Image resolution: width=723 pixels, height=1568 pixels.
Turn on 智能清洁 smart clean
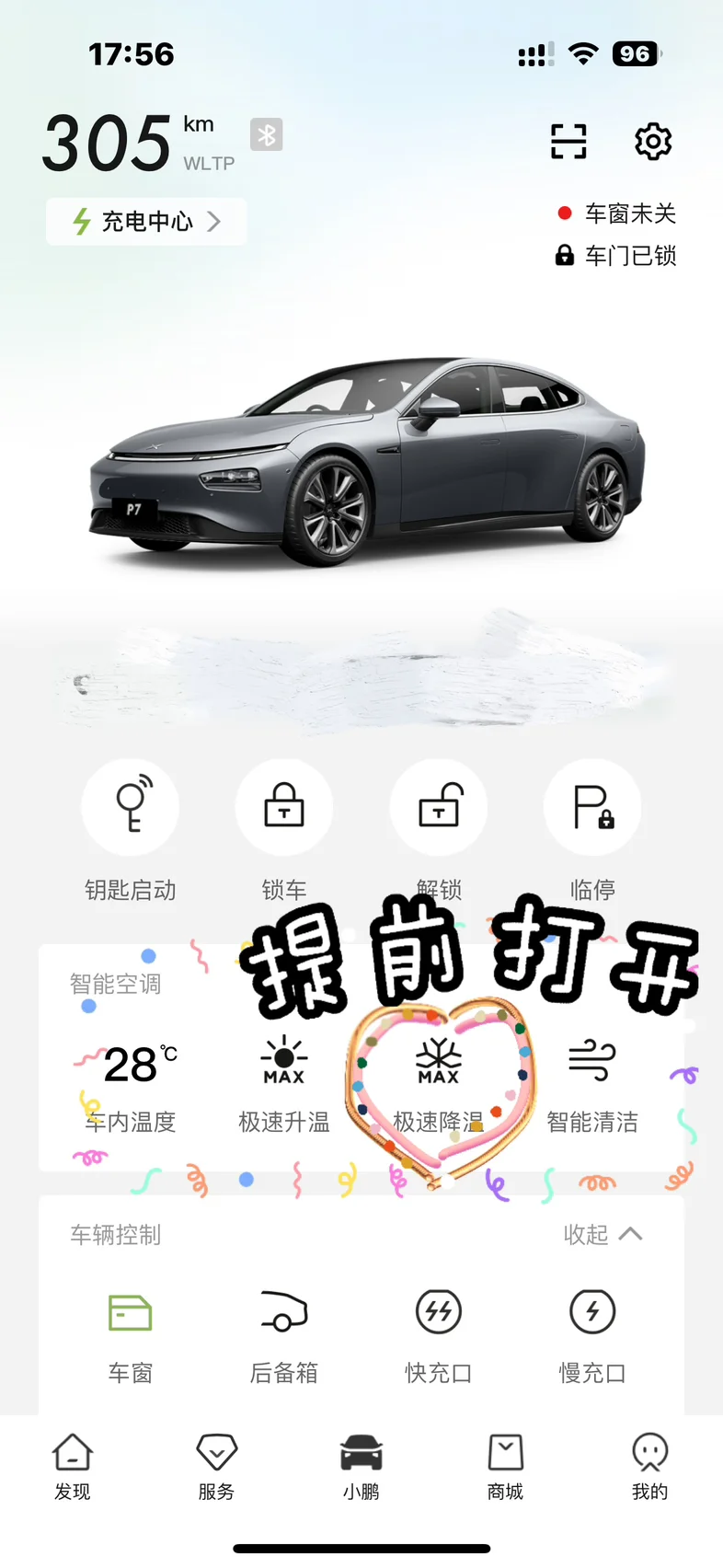pos(592,1084)
